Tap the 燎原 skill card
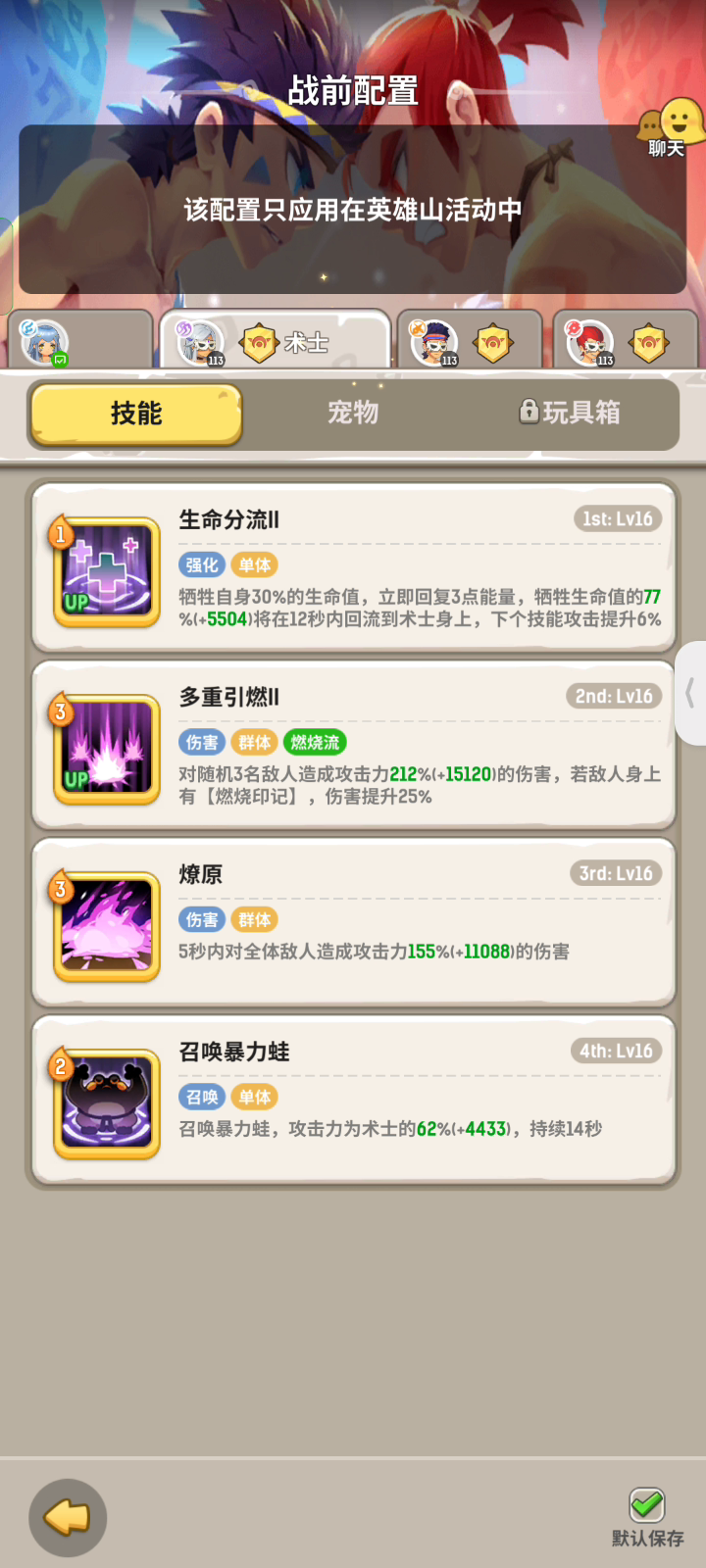Viewport: 706px width, 1568px height. (x=354, y=923)
